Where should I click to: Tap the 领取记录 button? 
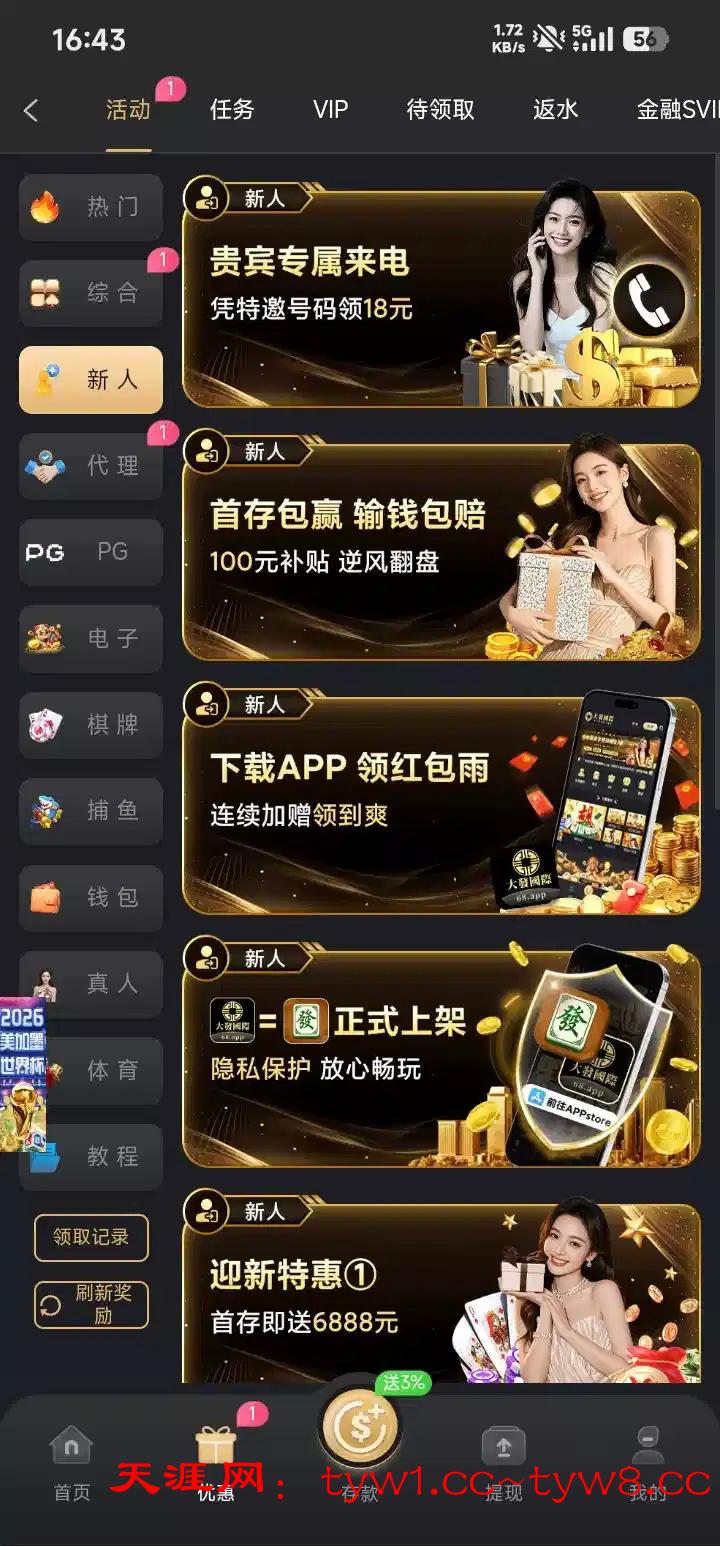91,1237
